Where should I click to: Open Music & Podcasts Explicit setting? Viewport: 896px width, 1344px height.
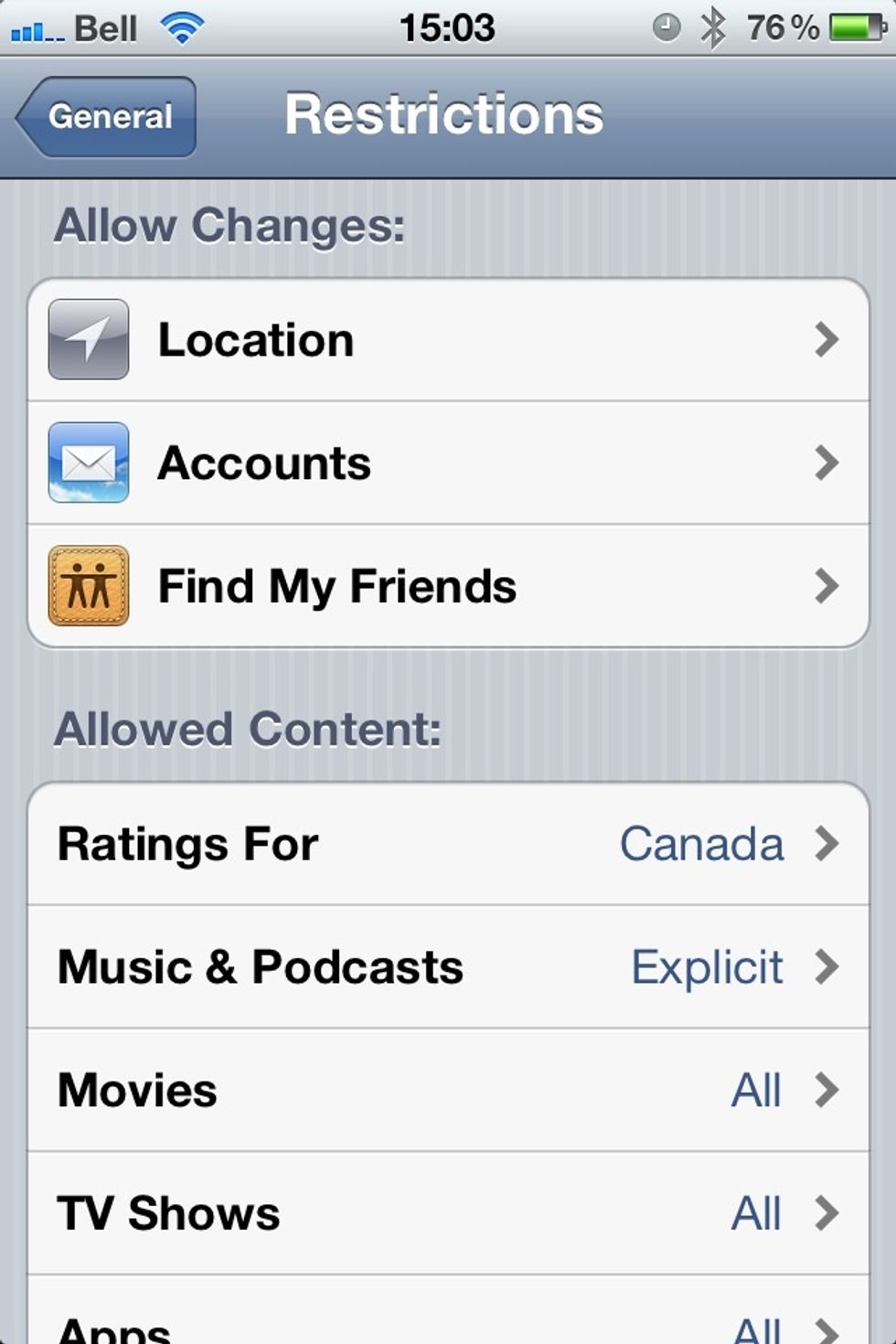coord(448,966)
